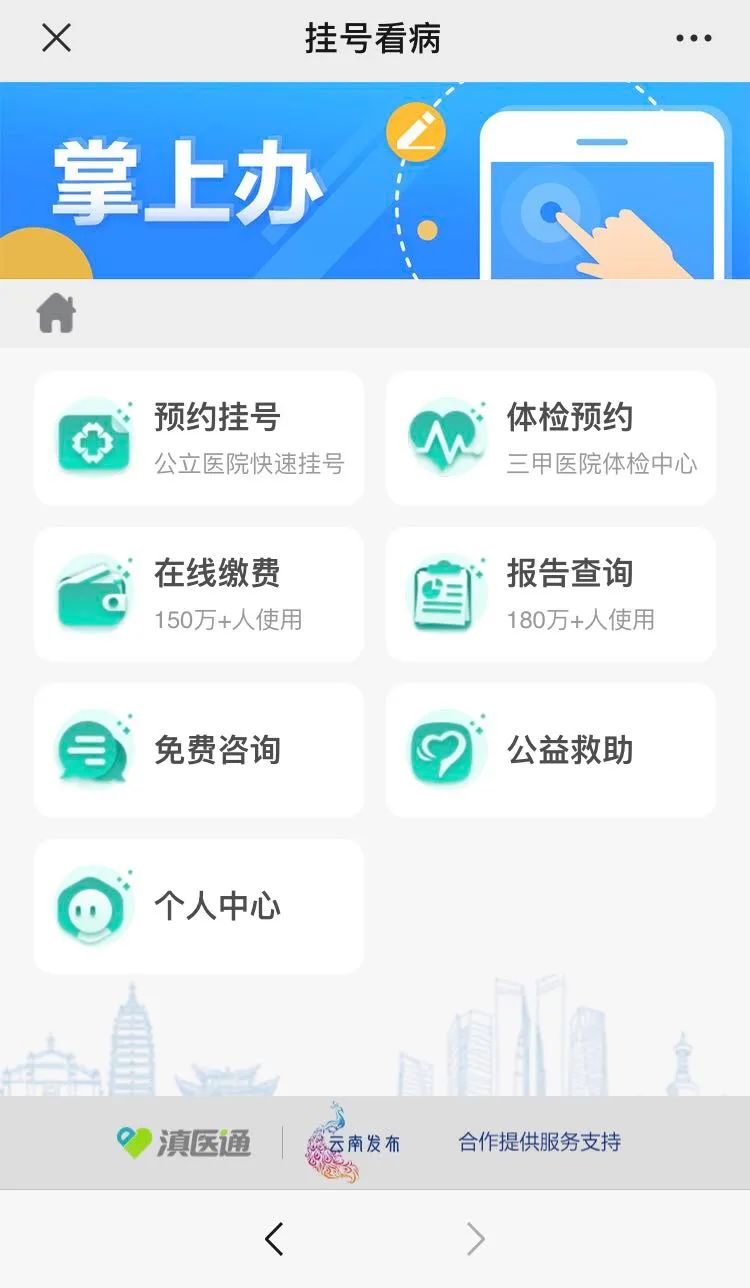The width and height of the screenshot is (750, 1288).
Task: Open the three-dot overflow menu
Action: click(693, 39)
